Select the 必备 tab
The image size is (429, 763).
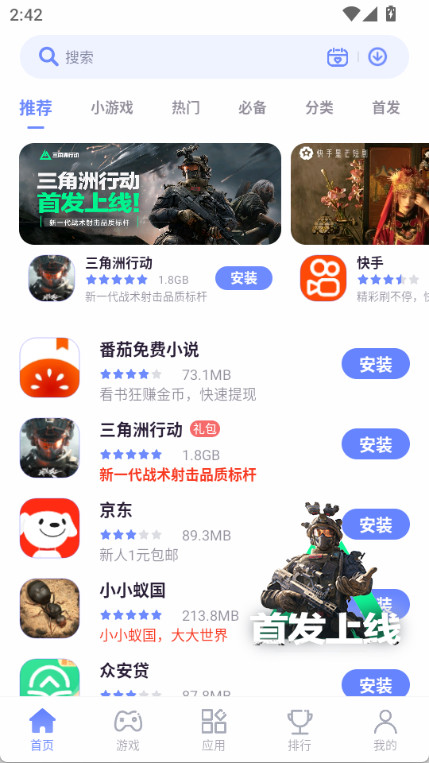pos(252,108)
